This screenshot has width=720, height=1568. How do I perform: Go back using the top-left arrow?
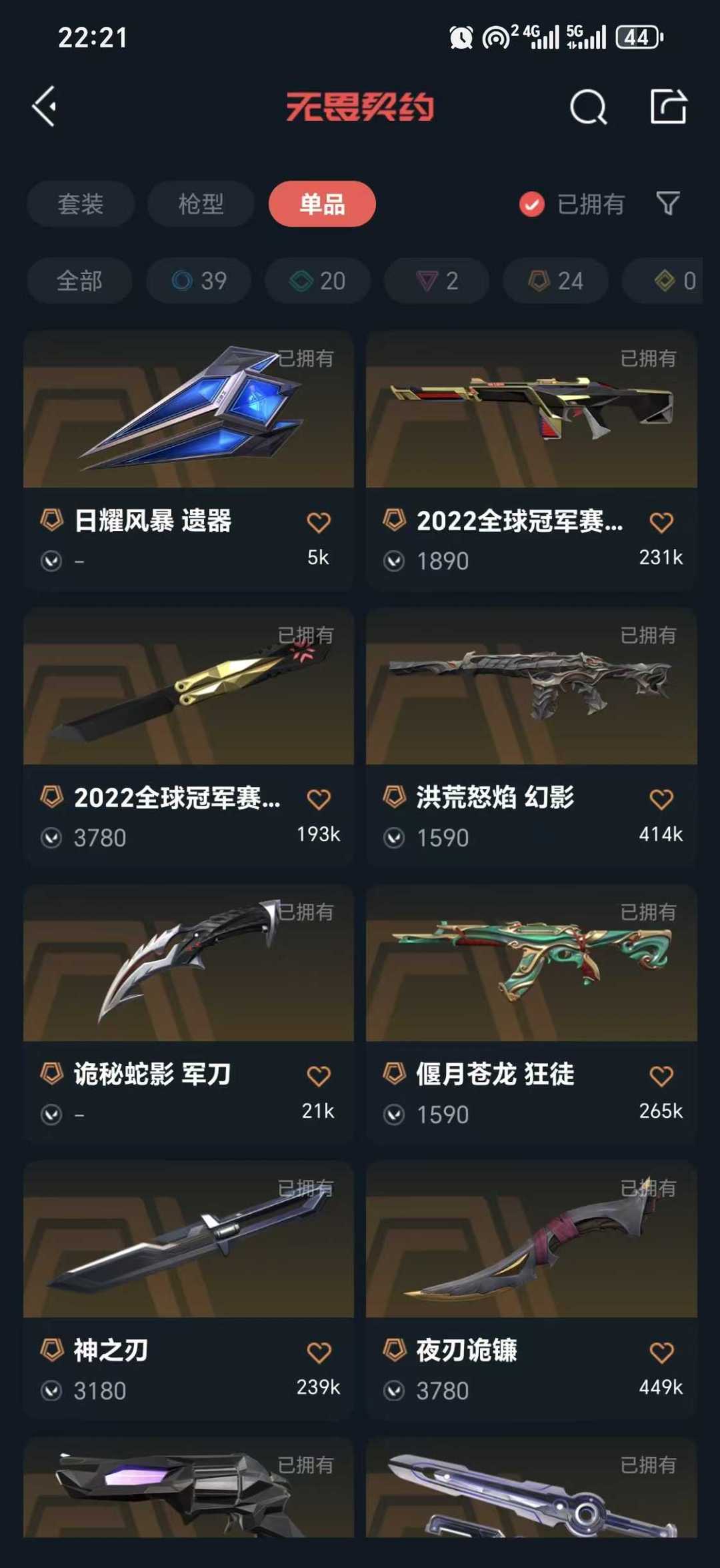45,107
